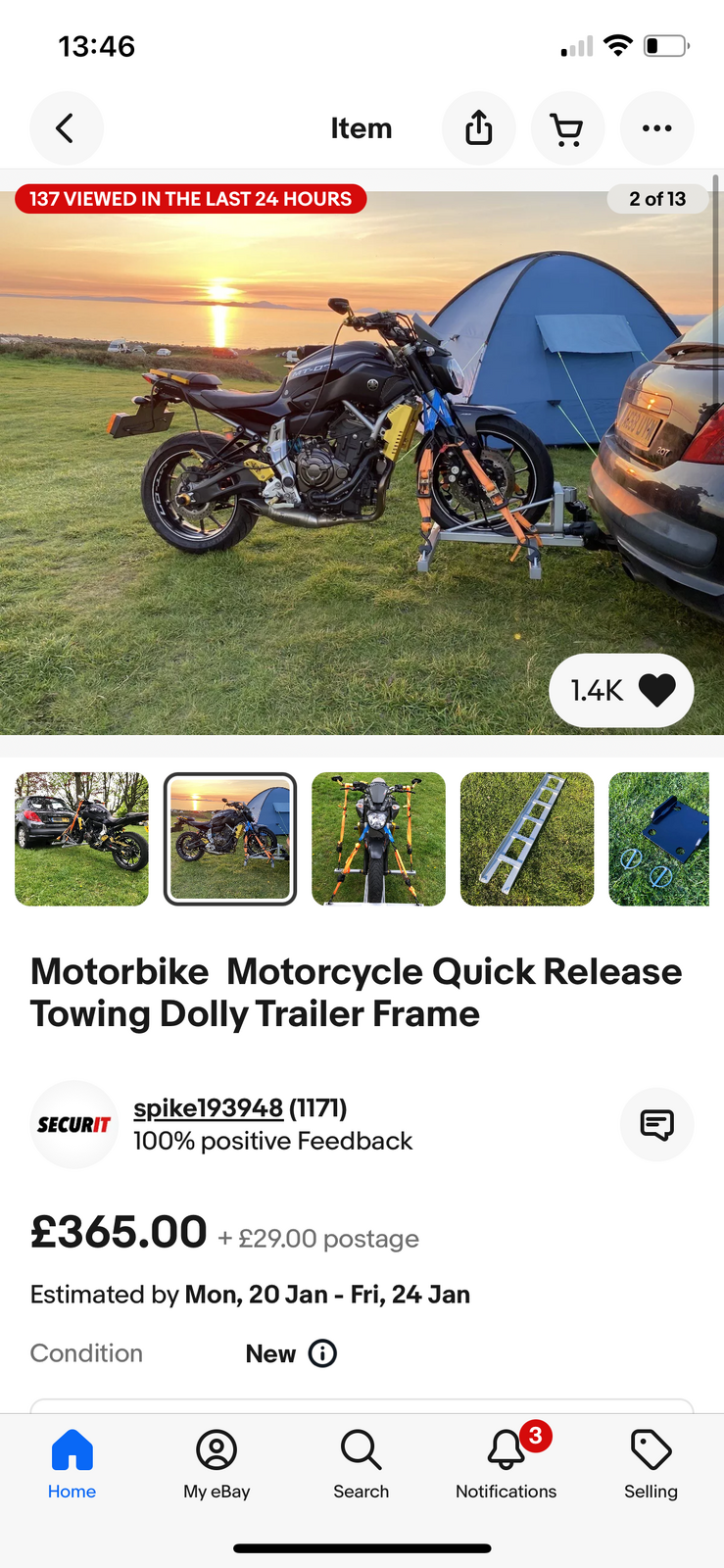Select thumbnail of bike behind black car
Image resolution: width=724 pixels, height=1568 pixels.
81,839
